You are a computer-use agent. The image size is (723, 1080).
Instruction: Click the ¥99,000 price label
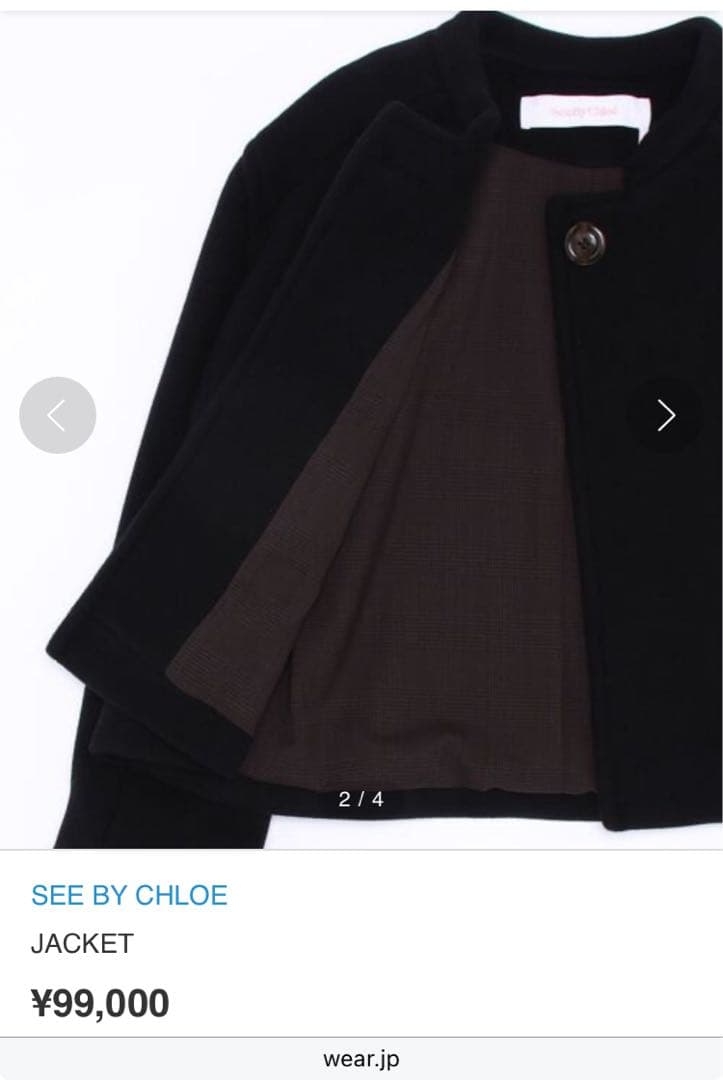coord(99,998)
